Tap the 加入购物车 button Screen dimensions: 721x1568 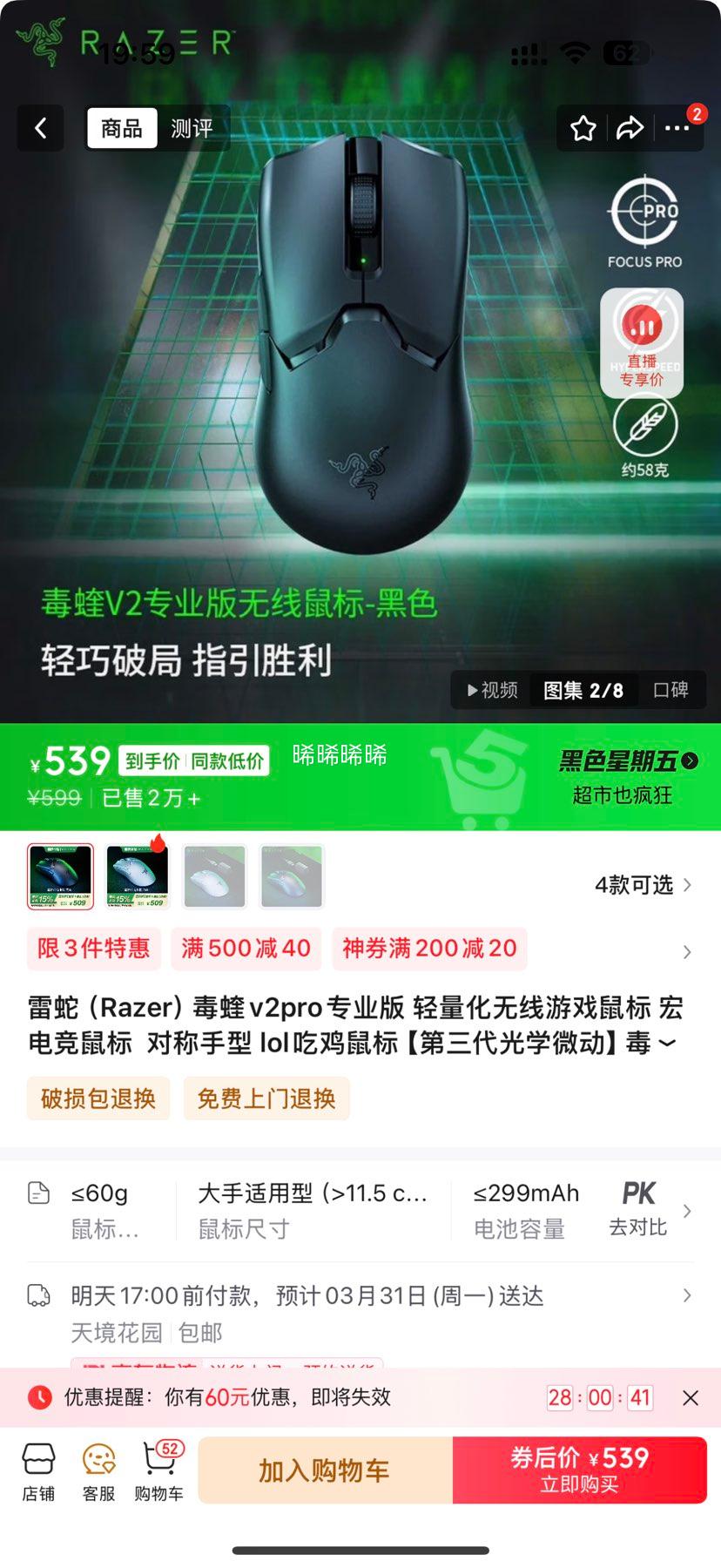coord(327,1470)
